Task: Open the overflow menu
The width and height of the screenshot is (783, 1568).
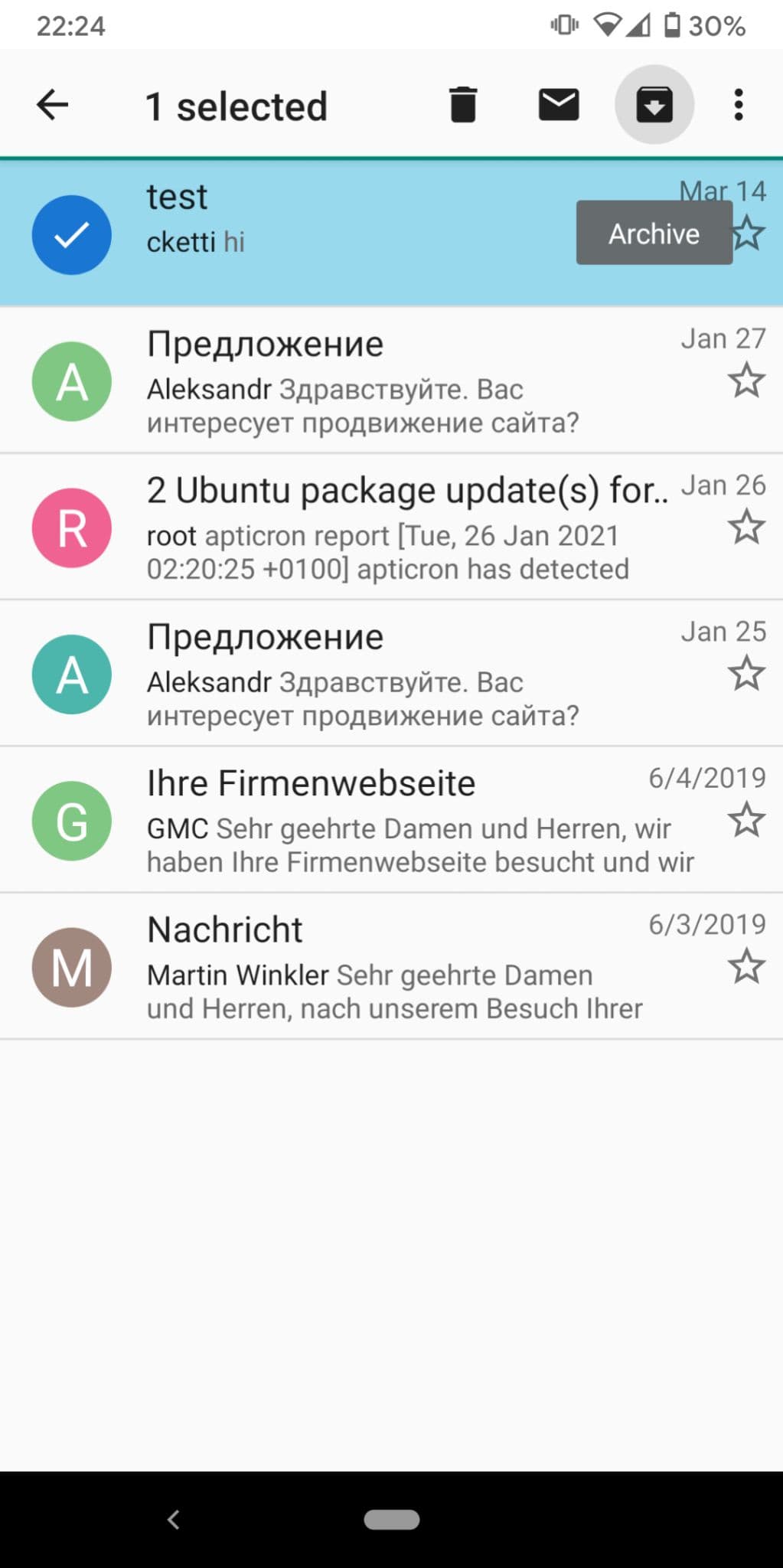Action: (739, 105)
